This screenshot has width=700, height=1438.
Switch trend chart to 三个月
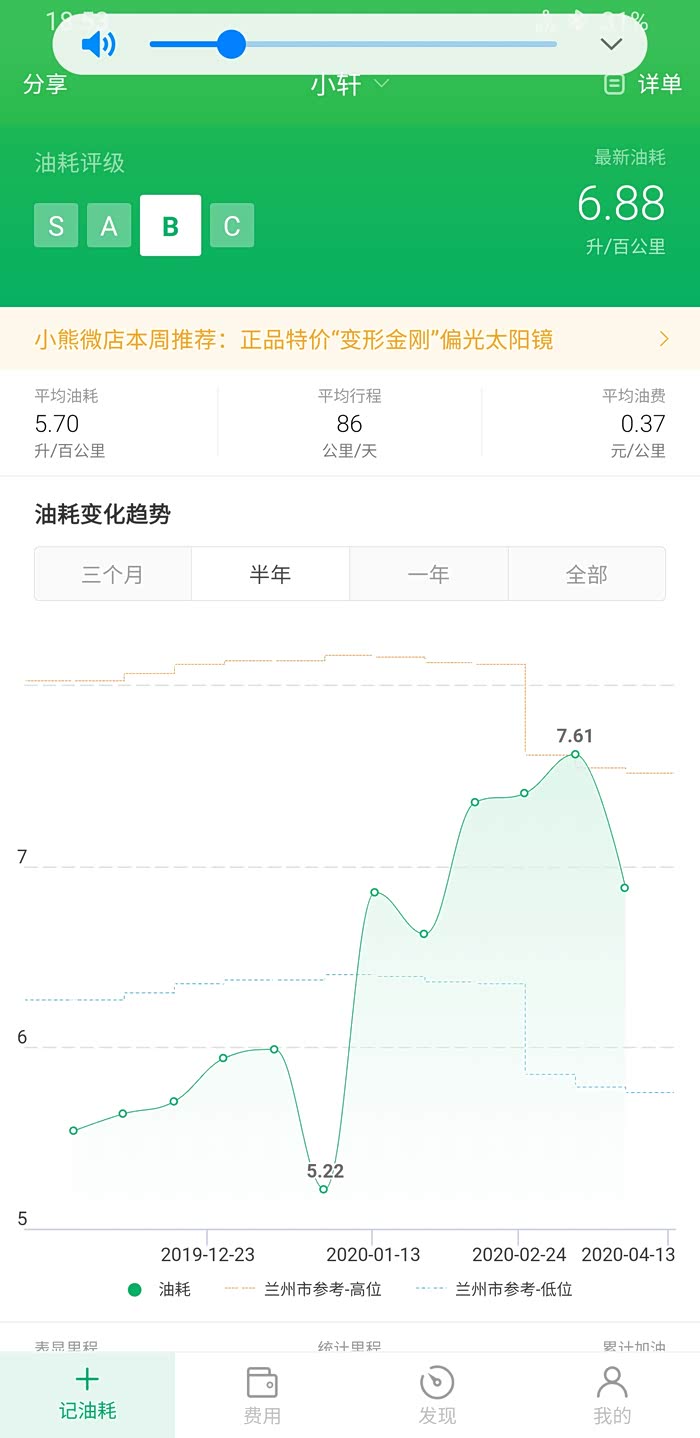(113, 574)
